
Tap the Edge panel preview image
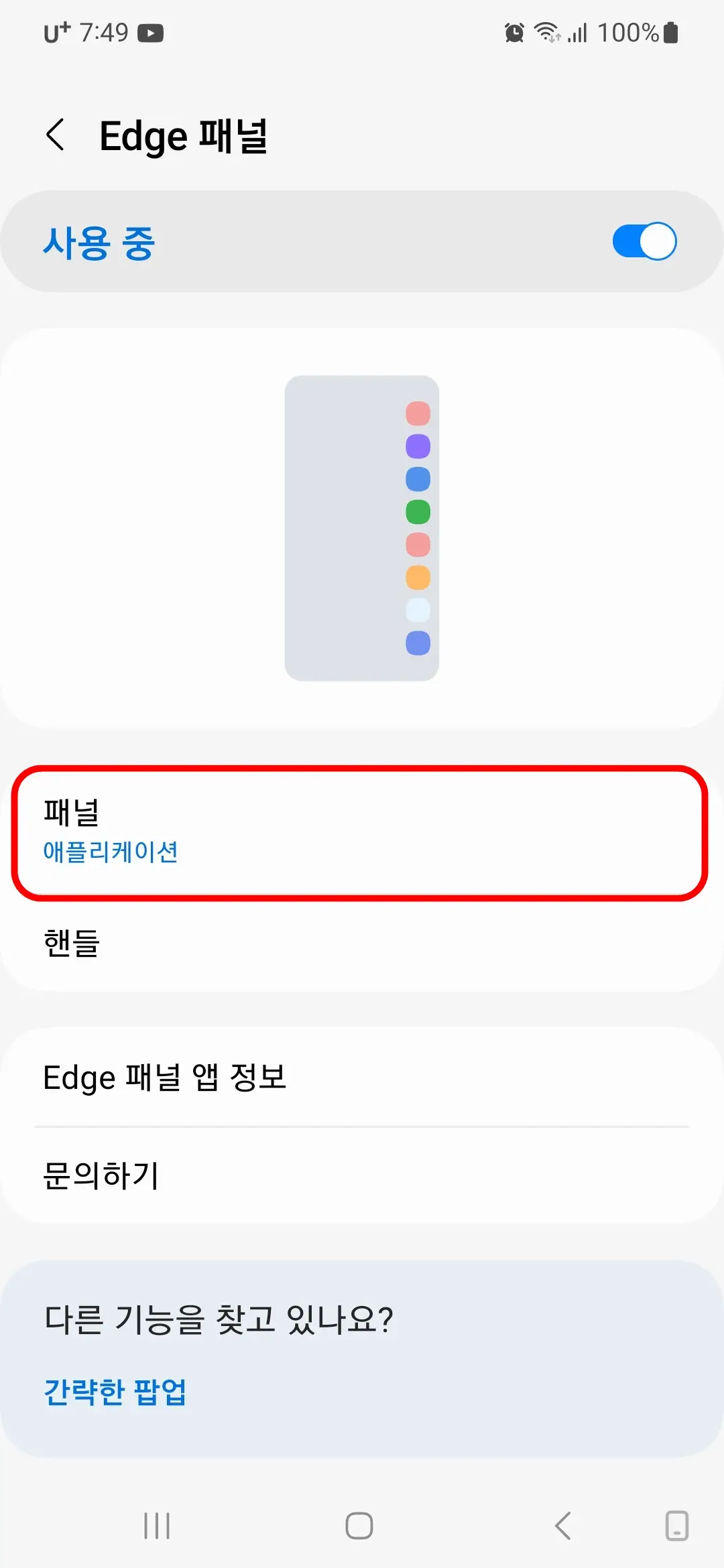pos(362,527)
